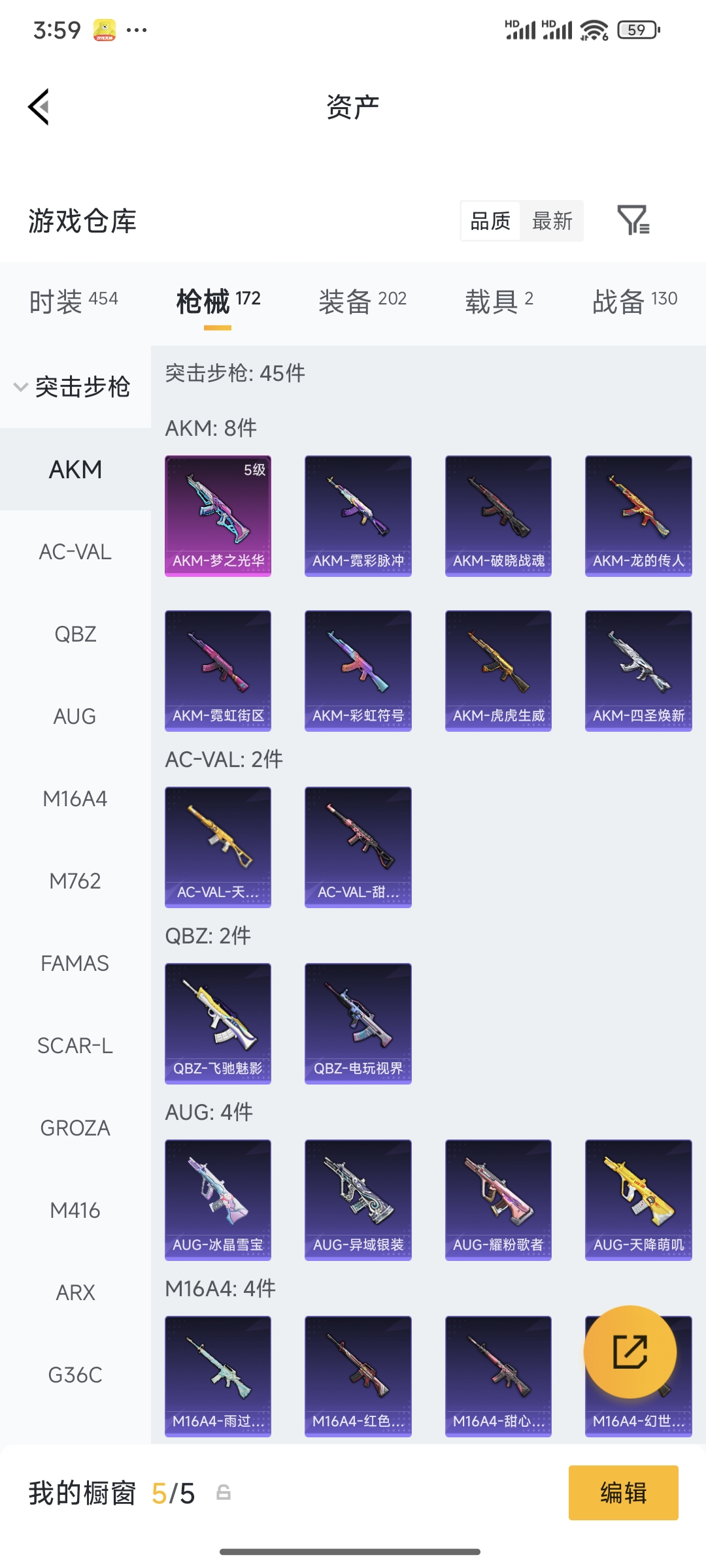Select GROZA in the side list

tap(75, 1128)
